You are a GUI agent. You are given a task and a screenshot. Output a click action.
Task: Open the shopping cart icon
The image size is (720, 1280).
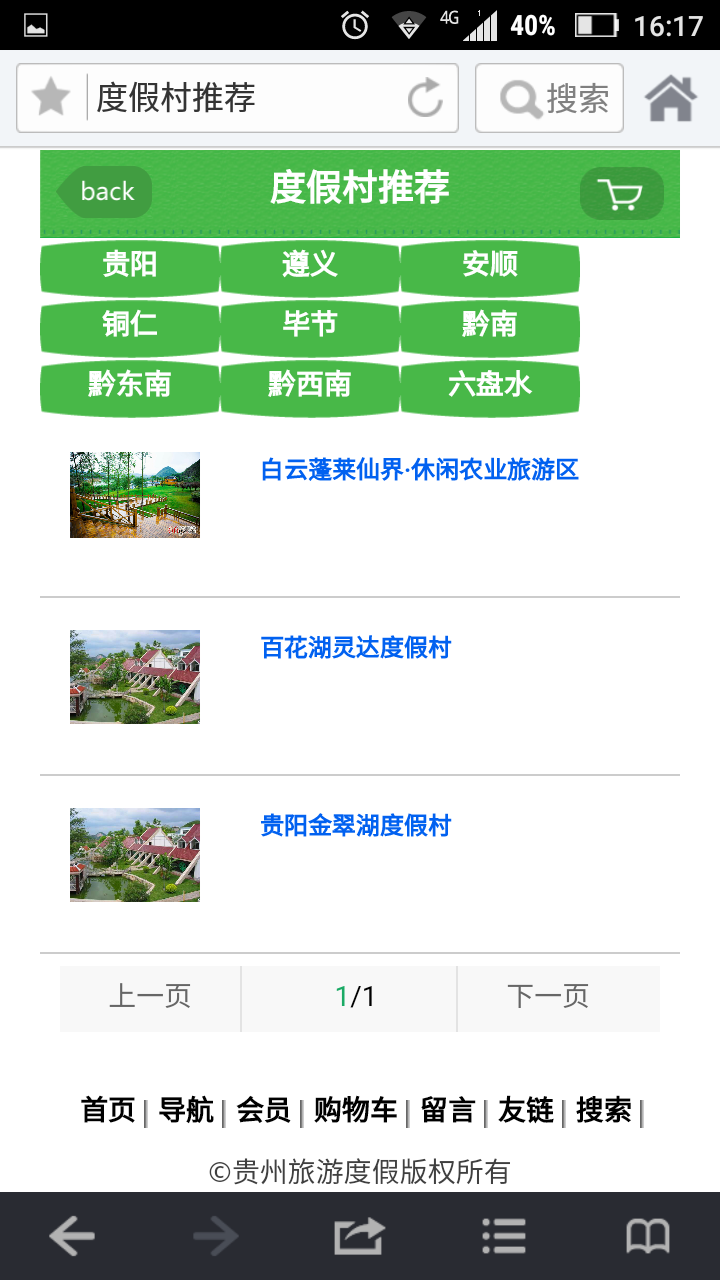pyautogui.click(x=621, y=193)
